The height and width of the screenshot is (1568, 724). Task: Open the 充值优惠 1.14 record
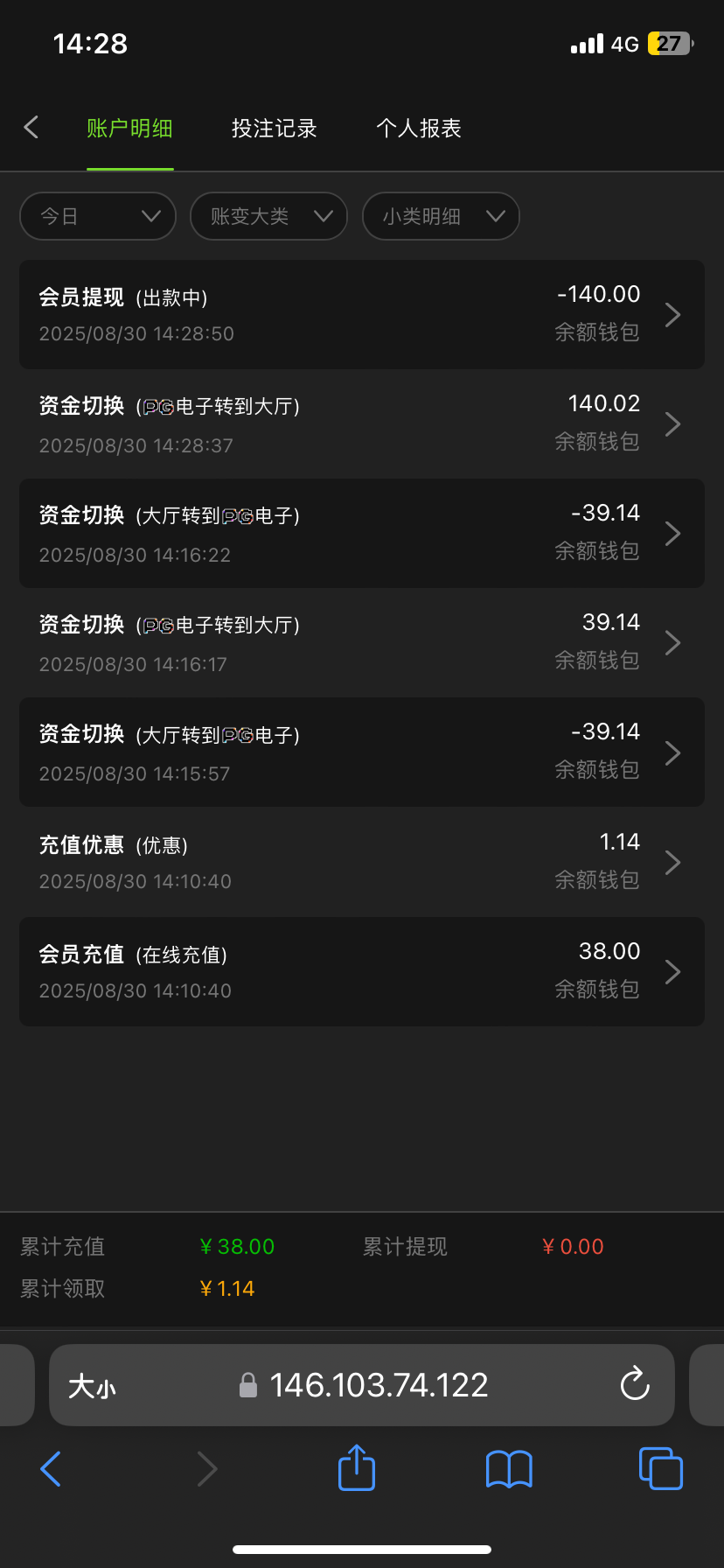point(362,862)
